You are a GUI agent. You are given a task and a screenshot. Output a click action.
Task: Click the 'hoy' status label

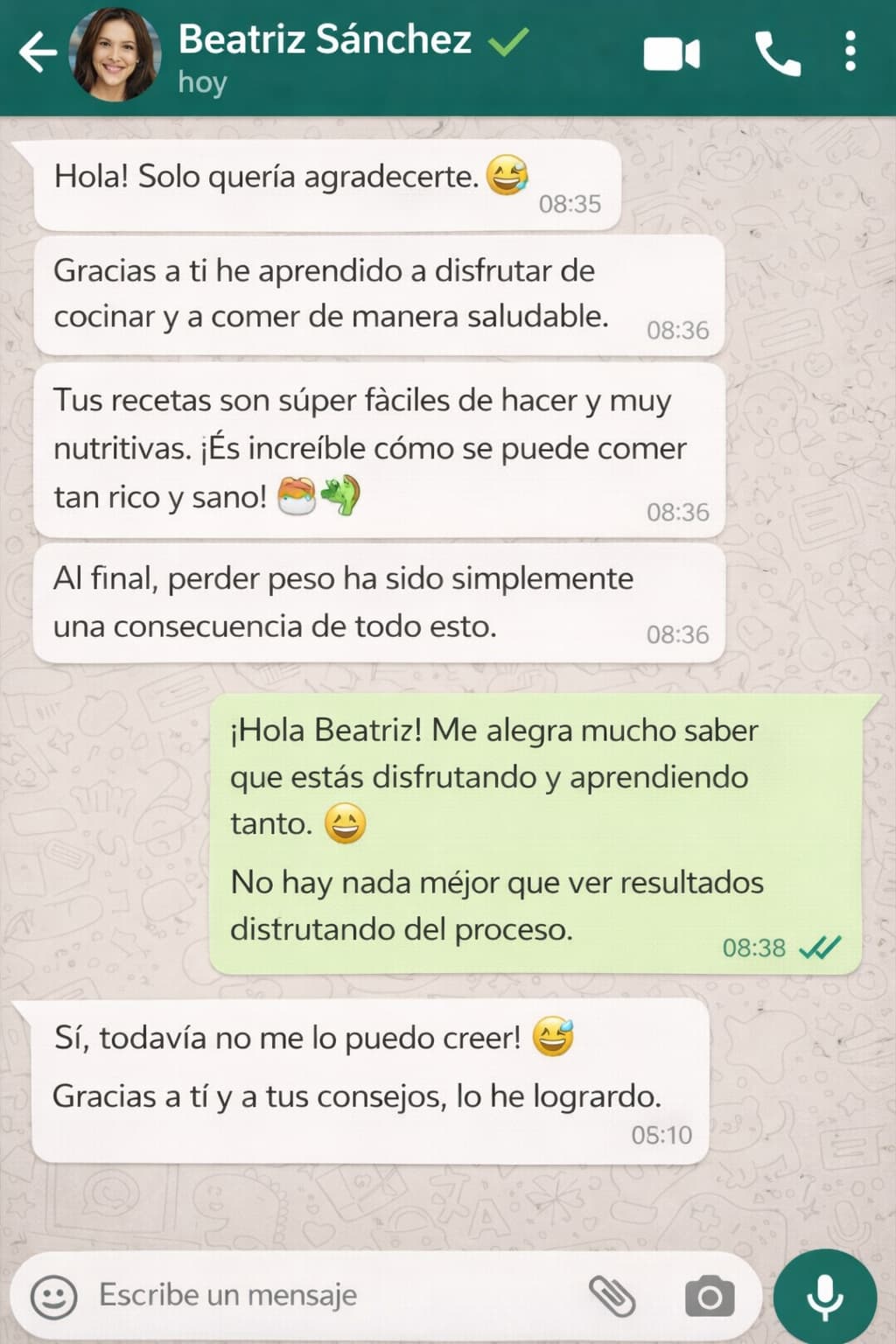[202, 83]
